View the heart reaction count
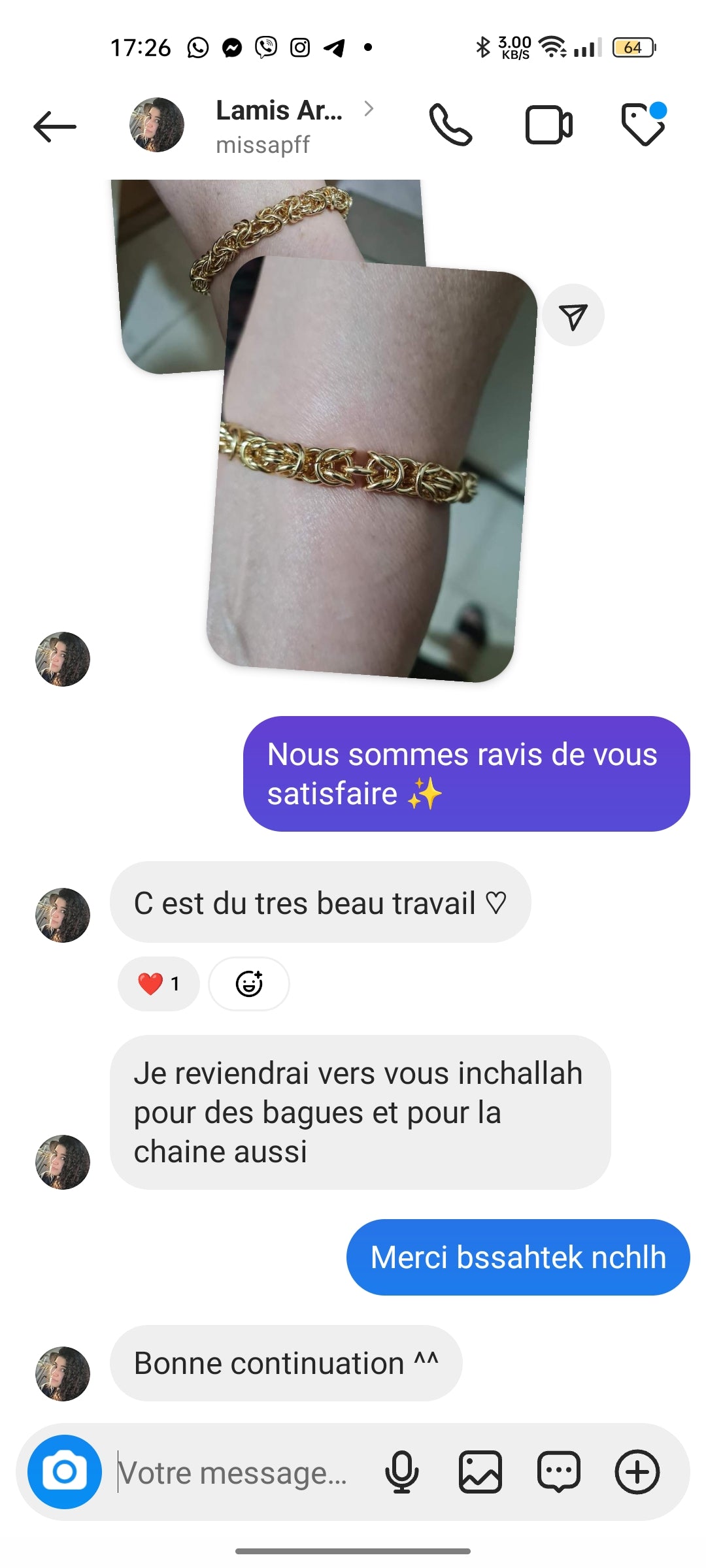 tap(159, 984)
